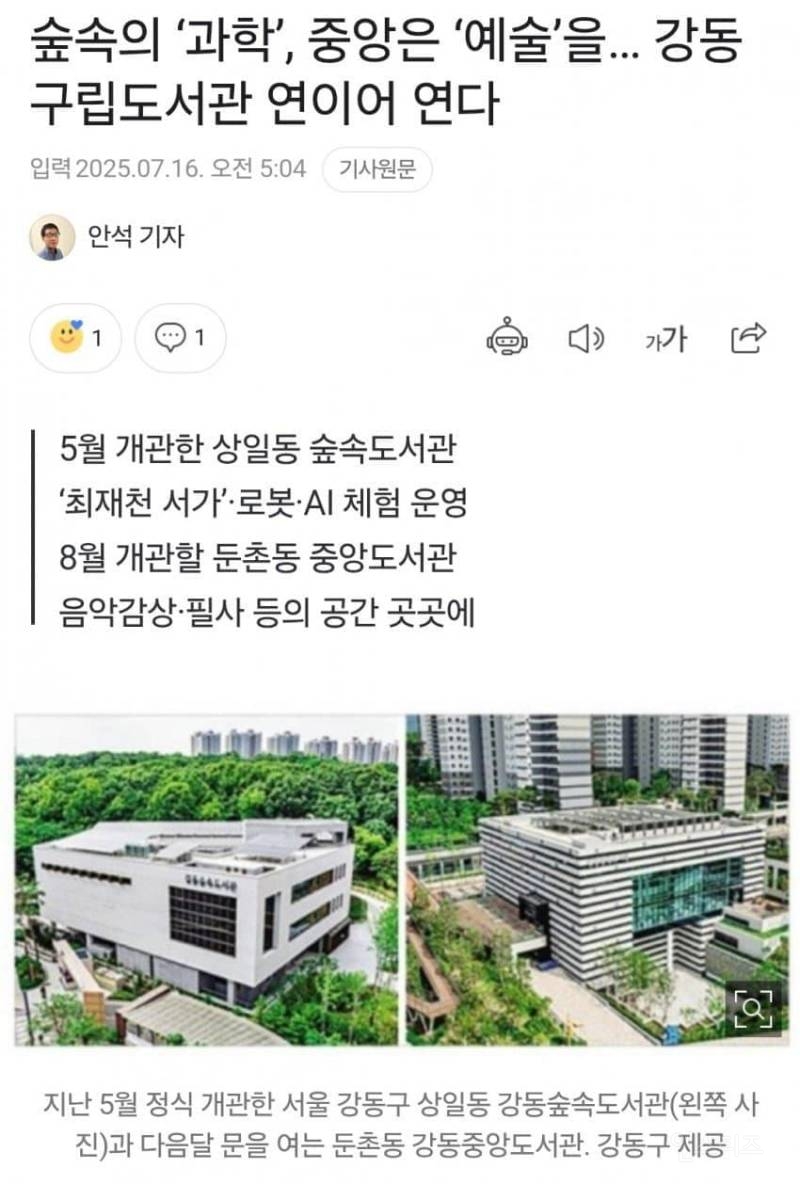Open the AI robot summary icon

[507, 339]
